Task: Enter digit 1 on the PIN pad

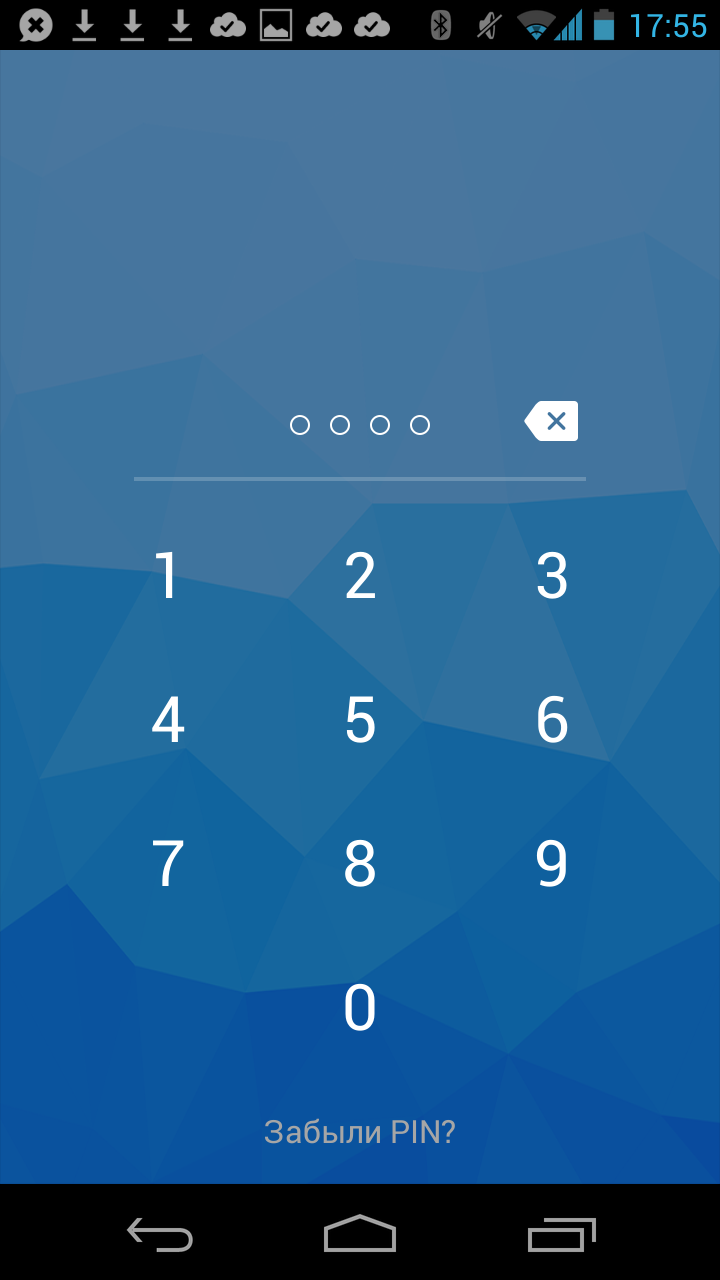Action: point(167,576)
